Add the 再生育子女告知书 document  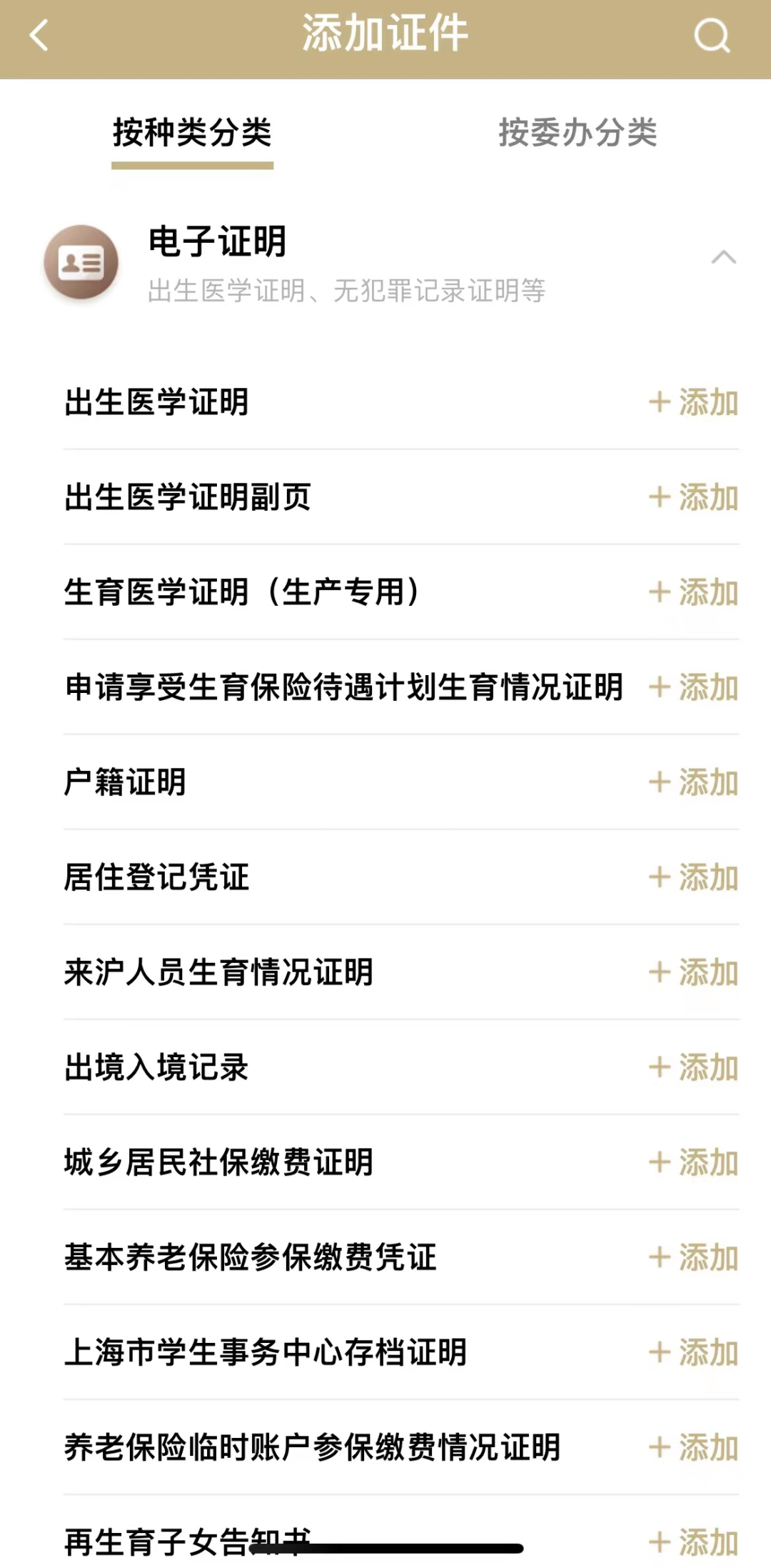pyautogui.click(x=693, y=1542)
